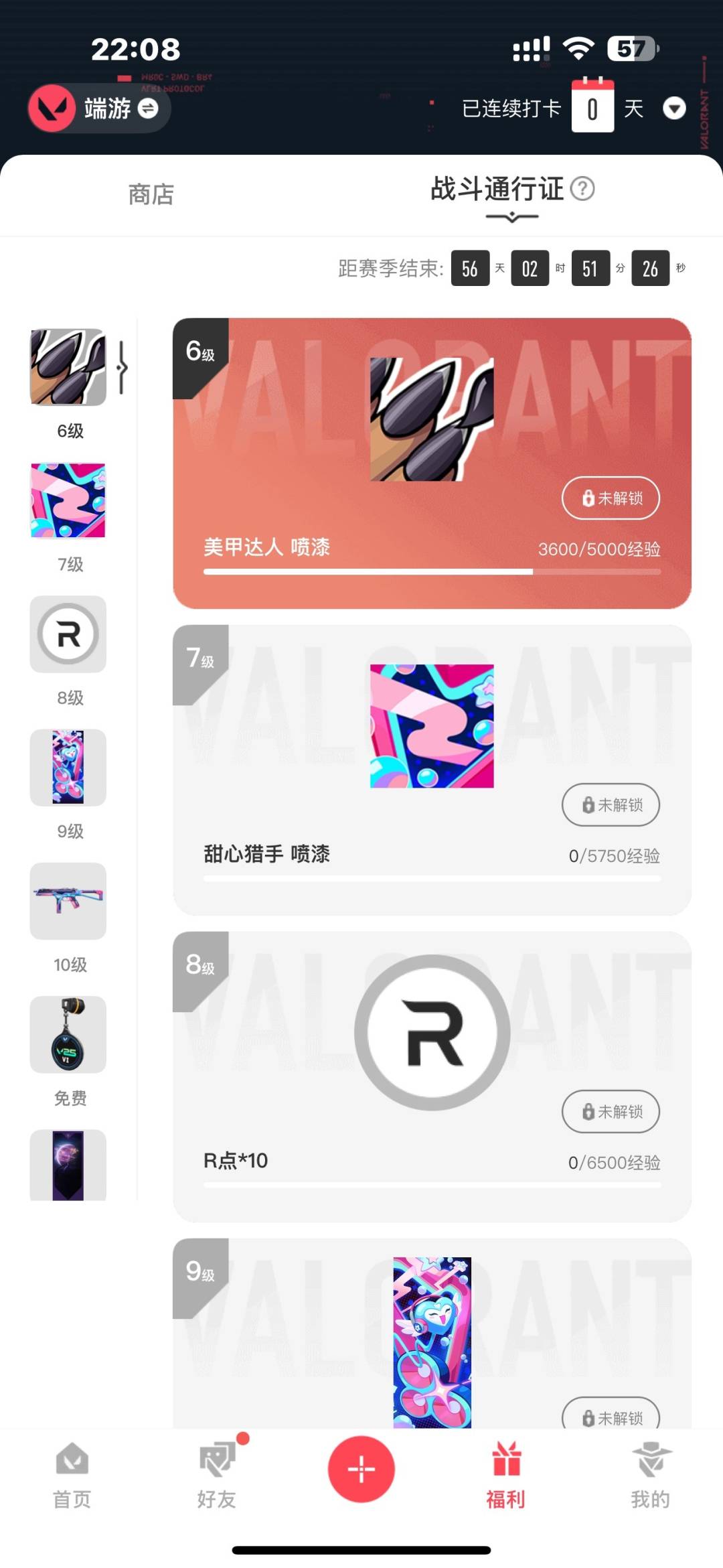Open the dropdown arrow next to 天
Screen dimensions: 723x1568
tap(675, 108)
